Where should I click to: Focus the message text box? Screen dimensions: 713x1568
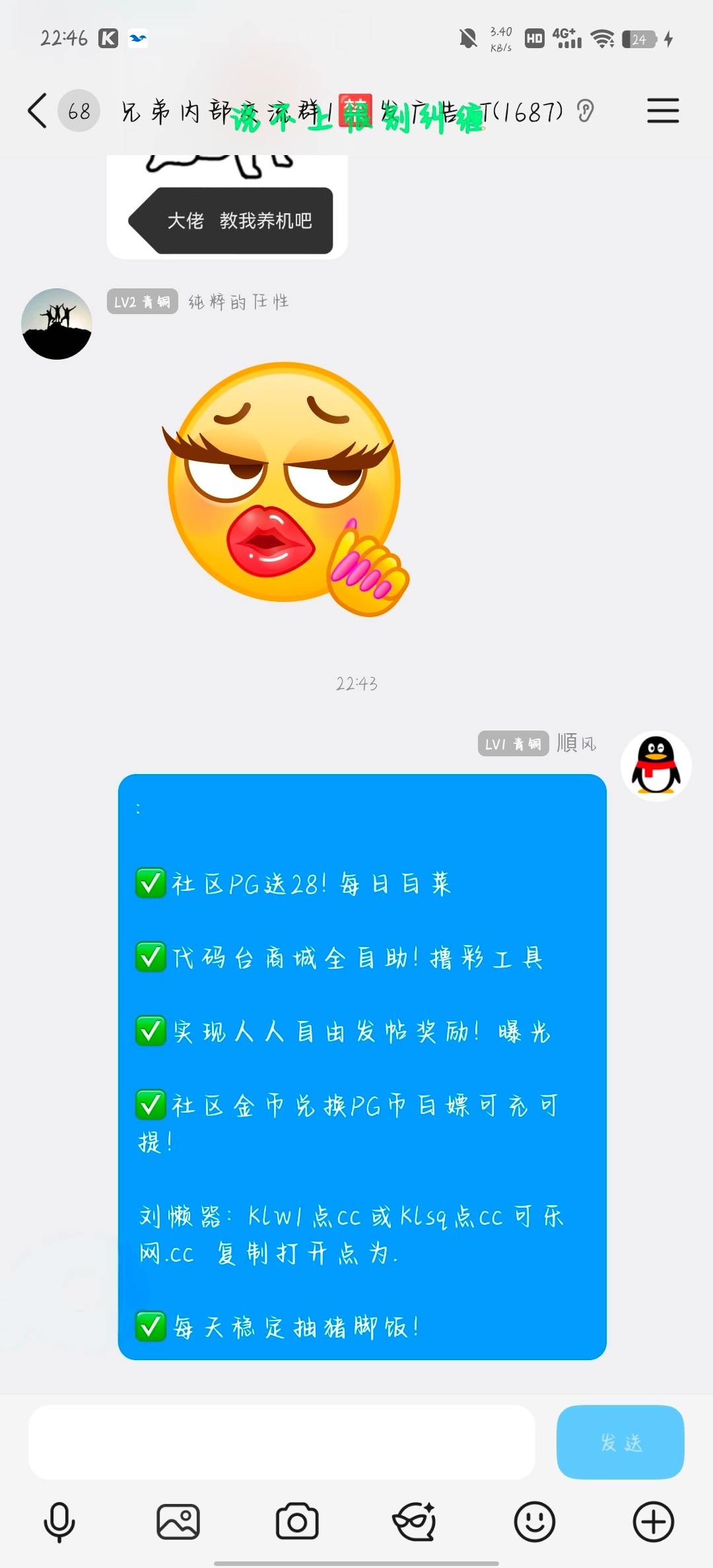[281, 1442]
